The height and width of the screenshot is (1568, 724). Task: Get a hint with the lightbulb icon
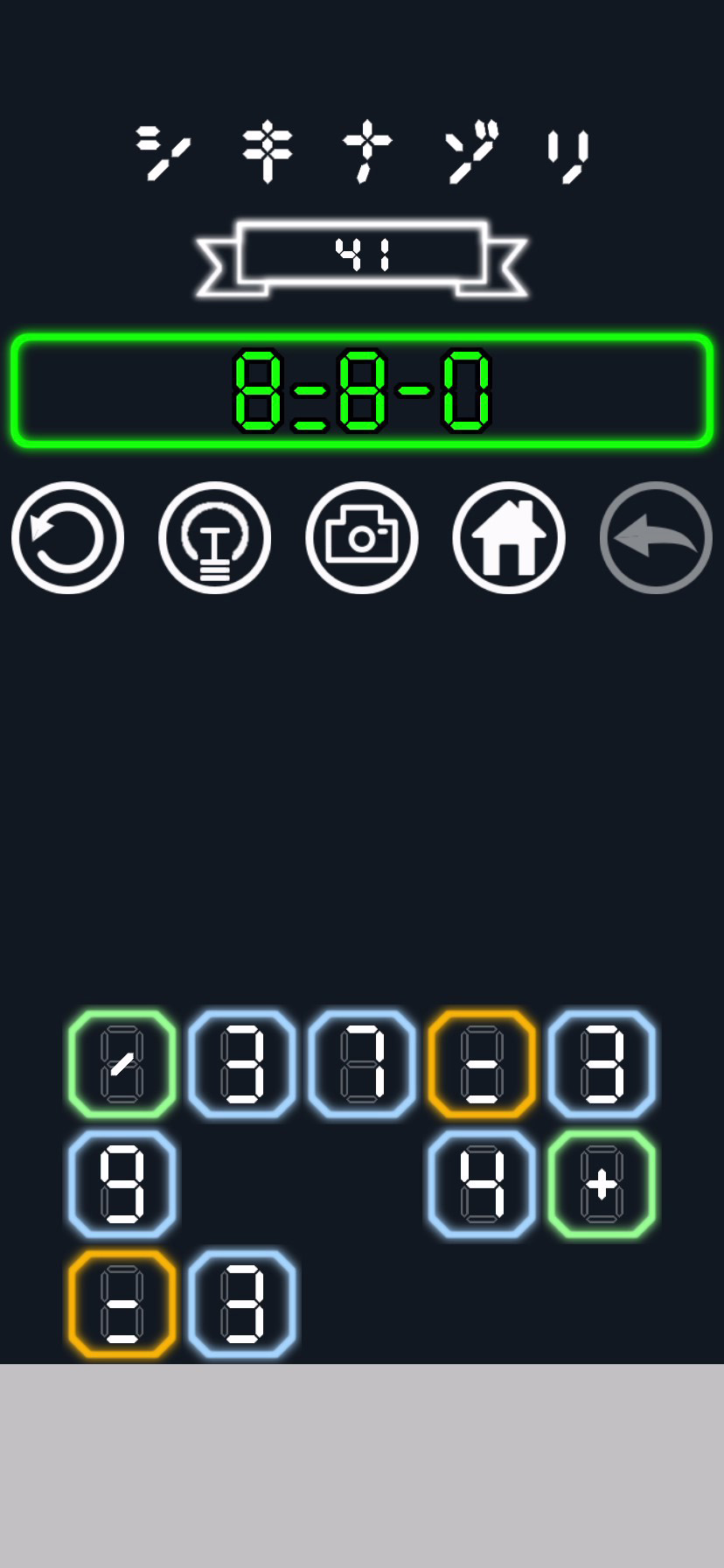coord(214,537)
